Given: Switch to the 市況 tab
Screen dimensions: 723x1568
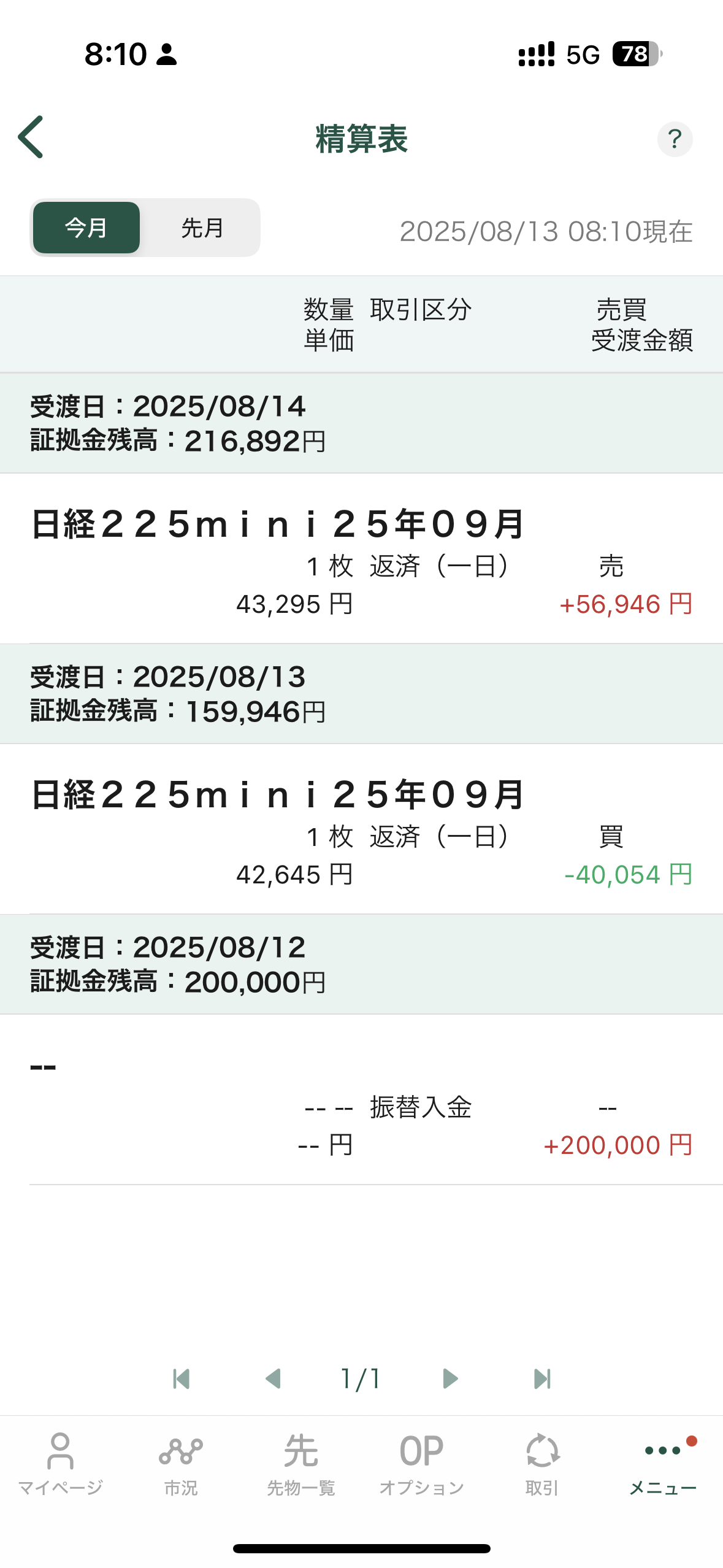Looking at the screenshot, I should [x=181, y=1463].
